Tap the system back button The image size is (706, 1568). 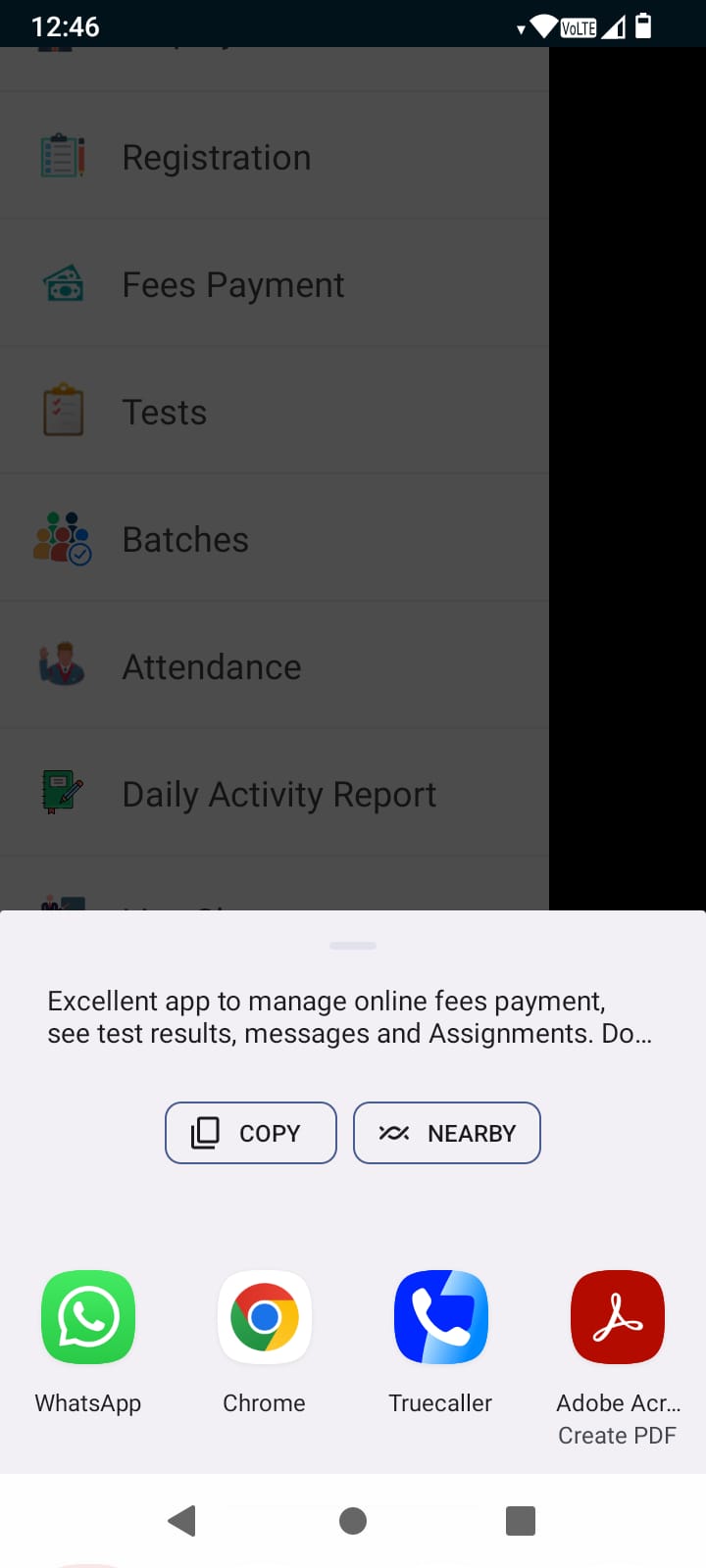tap(182, 1521)
